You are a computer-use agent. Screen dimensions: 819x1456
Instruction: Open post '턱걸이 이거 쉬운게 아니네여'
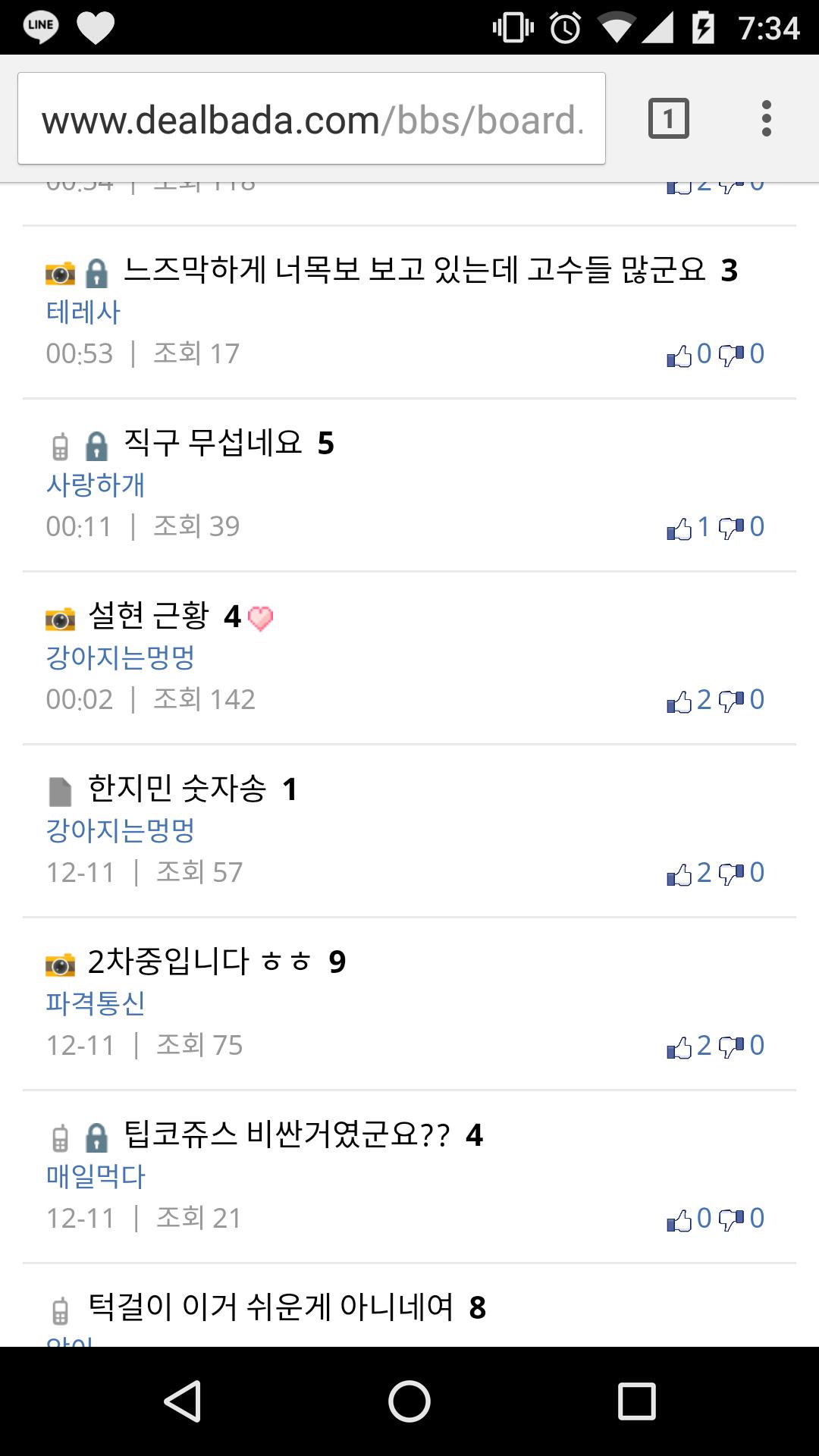pyautogui.click(x=271, y=1308)
